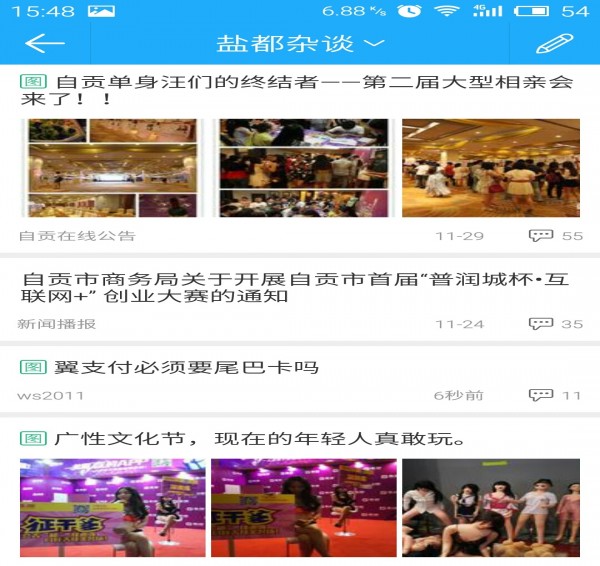Open the third photo of the 相亲会 post
The height and width of the screenshot is (566, 600).
490,167
